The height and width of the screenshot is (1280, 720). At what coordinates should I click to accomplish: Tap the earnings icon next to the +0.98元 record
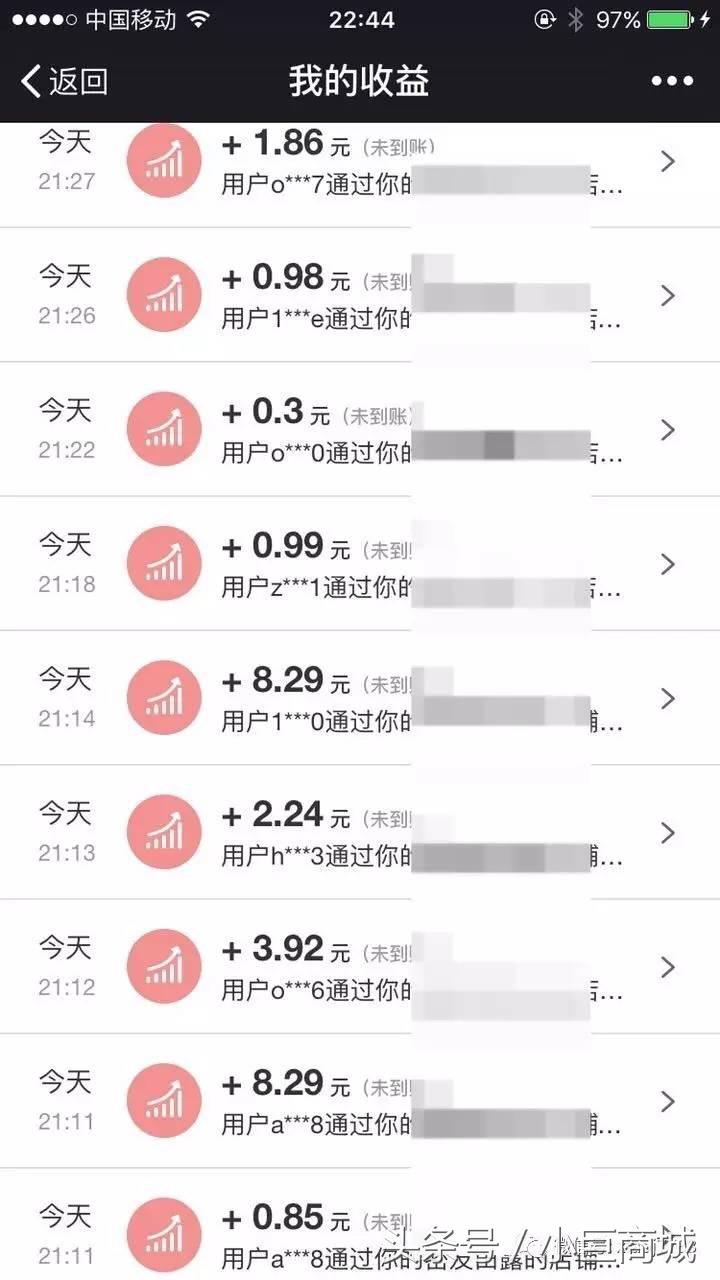[x=163, y=294]
